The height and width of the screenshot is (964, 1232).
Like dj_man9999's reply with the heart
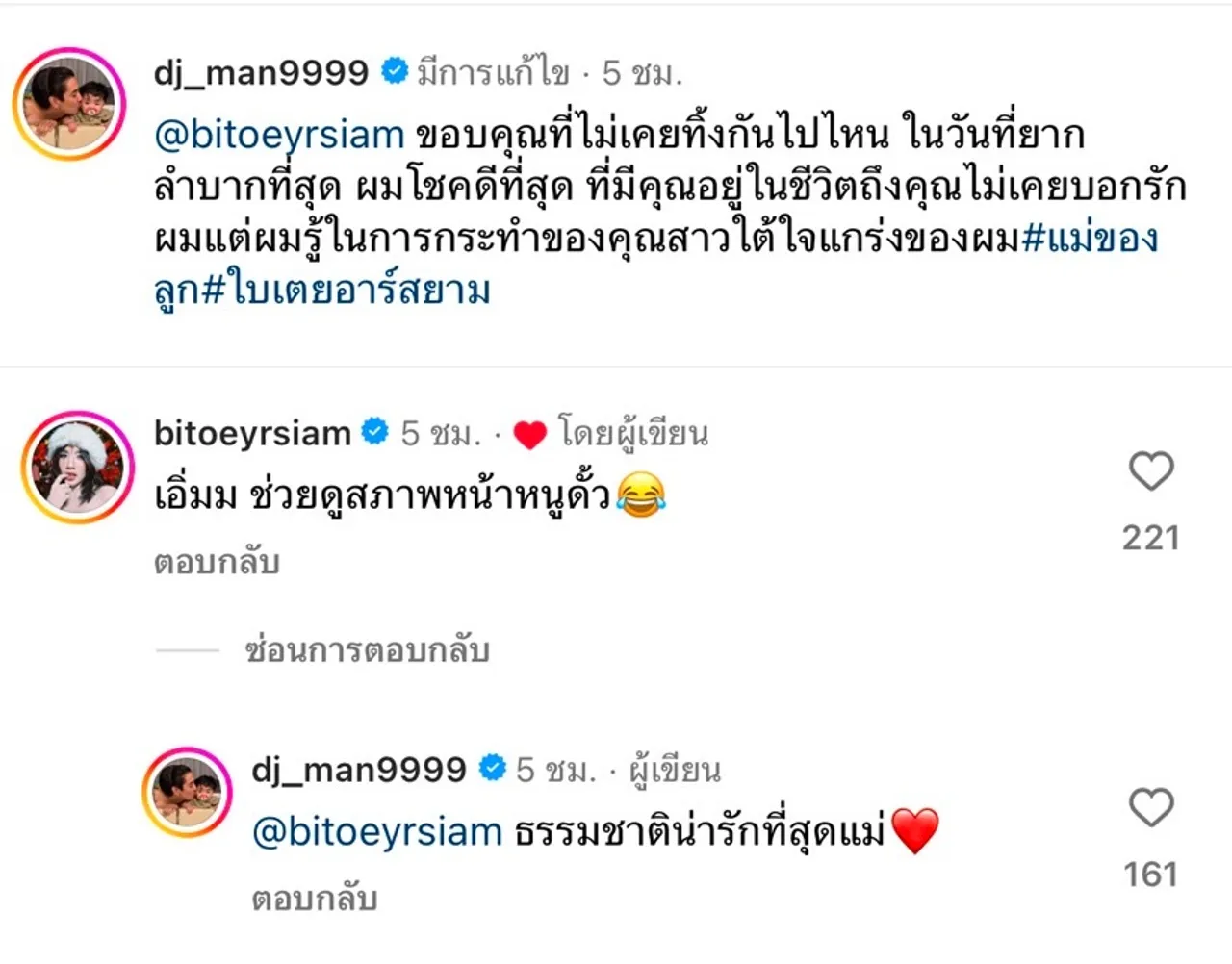click(1151, 808)
